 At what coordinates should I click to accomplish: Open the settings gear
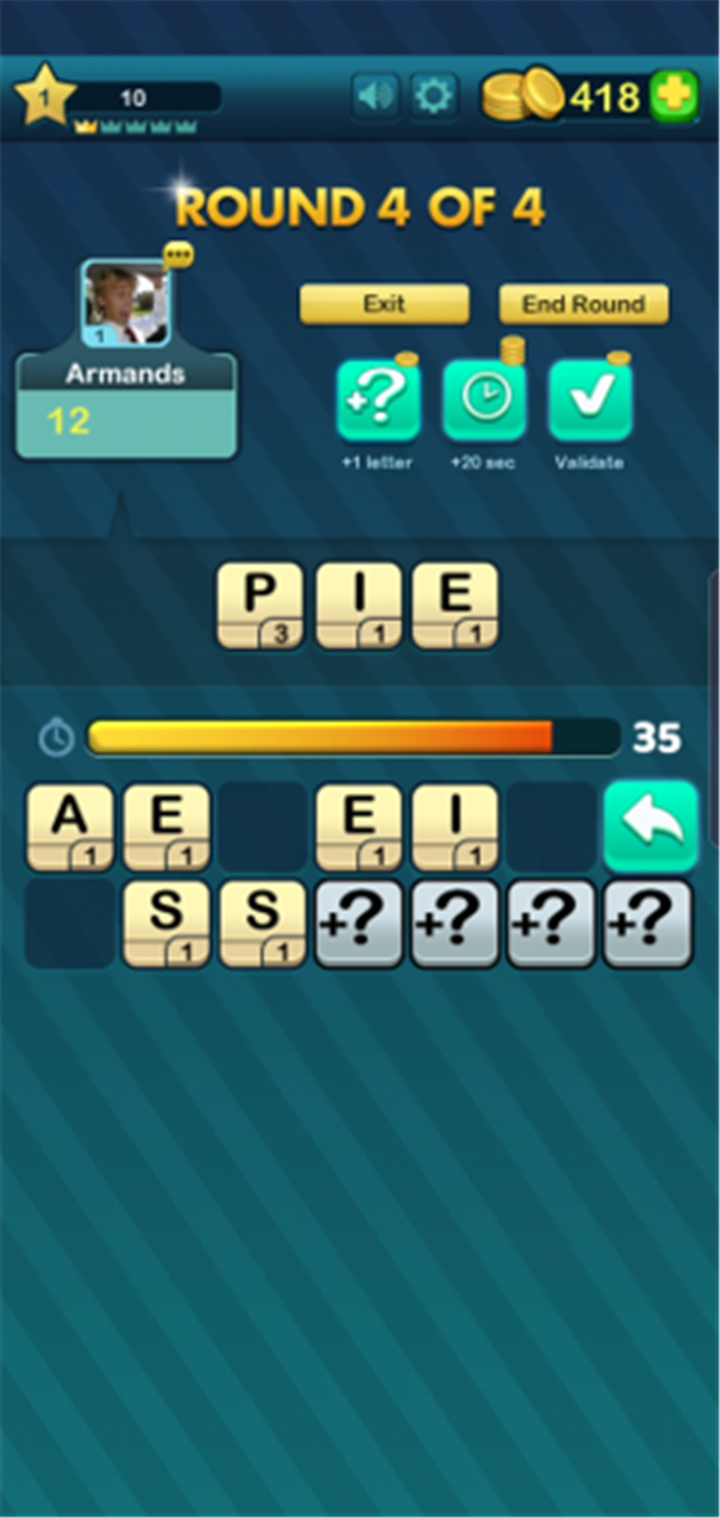click(x=434, y=97)
